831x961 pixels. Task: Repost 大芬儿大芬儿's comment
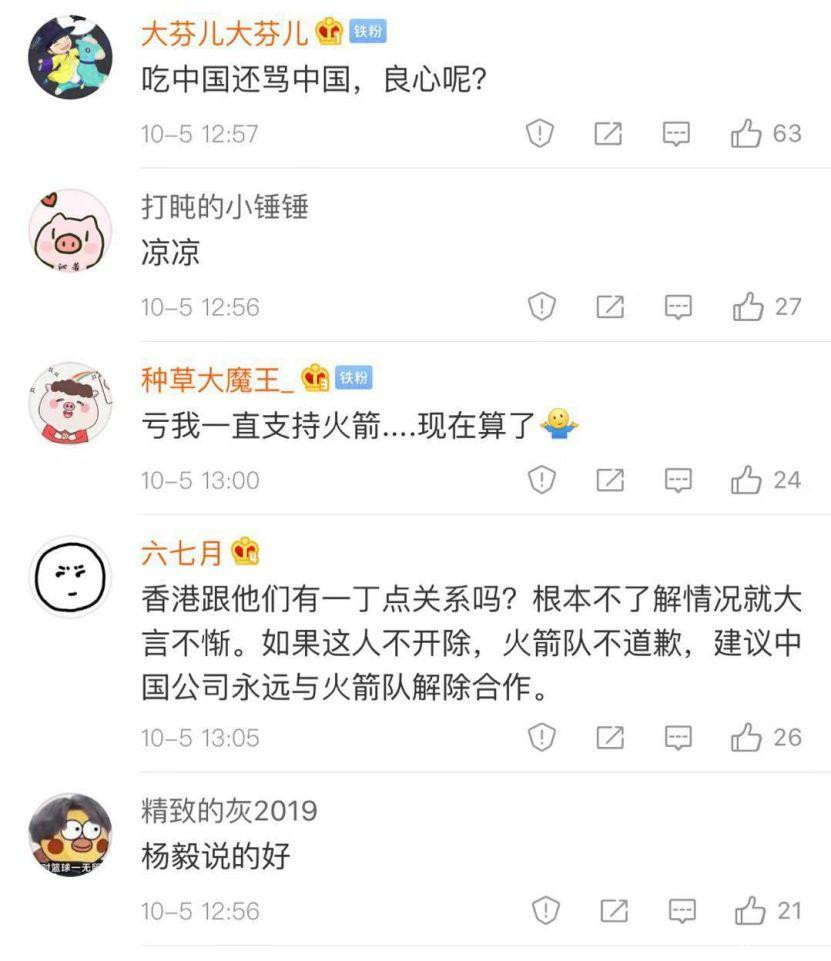tap(609, 134)
